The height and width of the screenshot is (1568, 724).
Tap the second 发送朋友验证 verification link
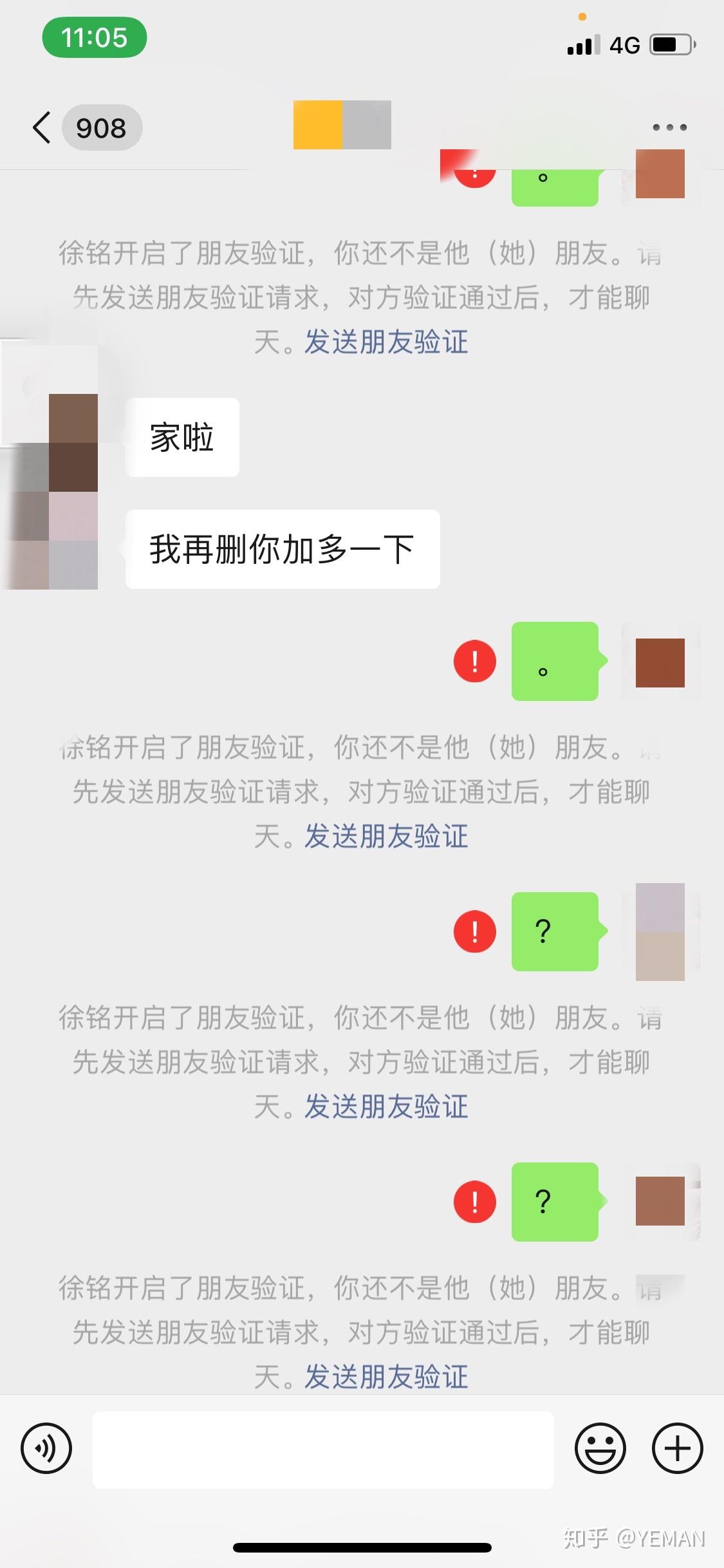(385, 836)
